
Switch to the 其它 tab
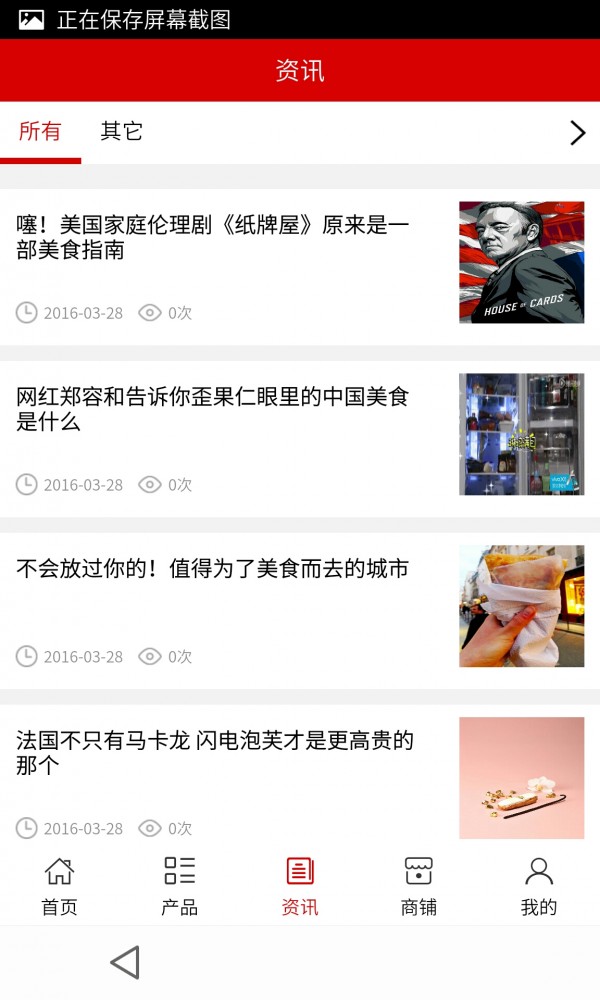coord(122,132)
